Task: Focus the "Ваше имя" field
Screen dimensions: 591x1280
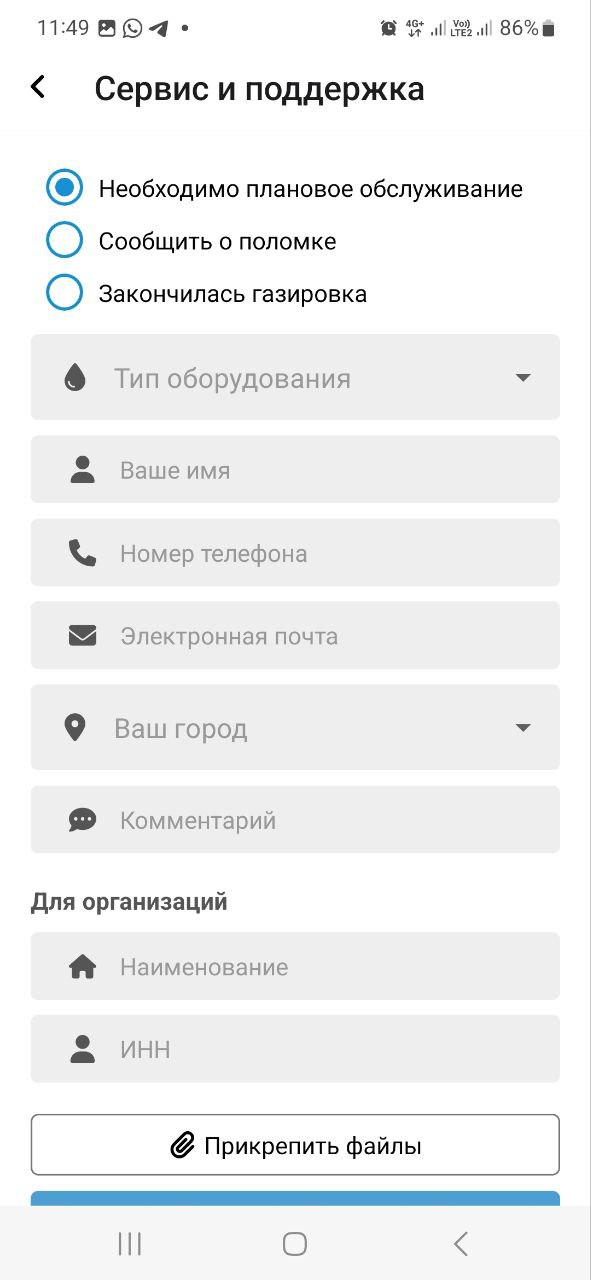Action: pos(295,470)
